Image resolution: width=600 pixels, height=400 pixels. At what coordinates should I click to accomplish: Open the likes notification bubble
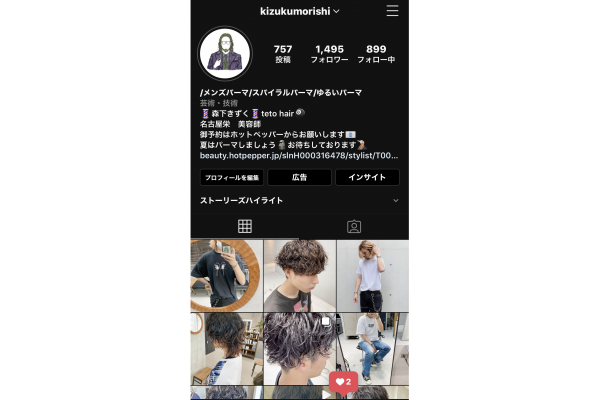click(344, 381)
